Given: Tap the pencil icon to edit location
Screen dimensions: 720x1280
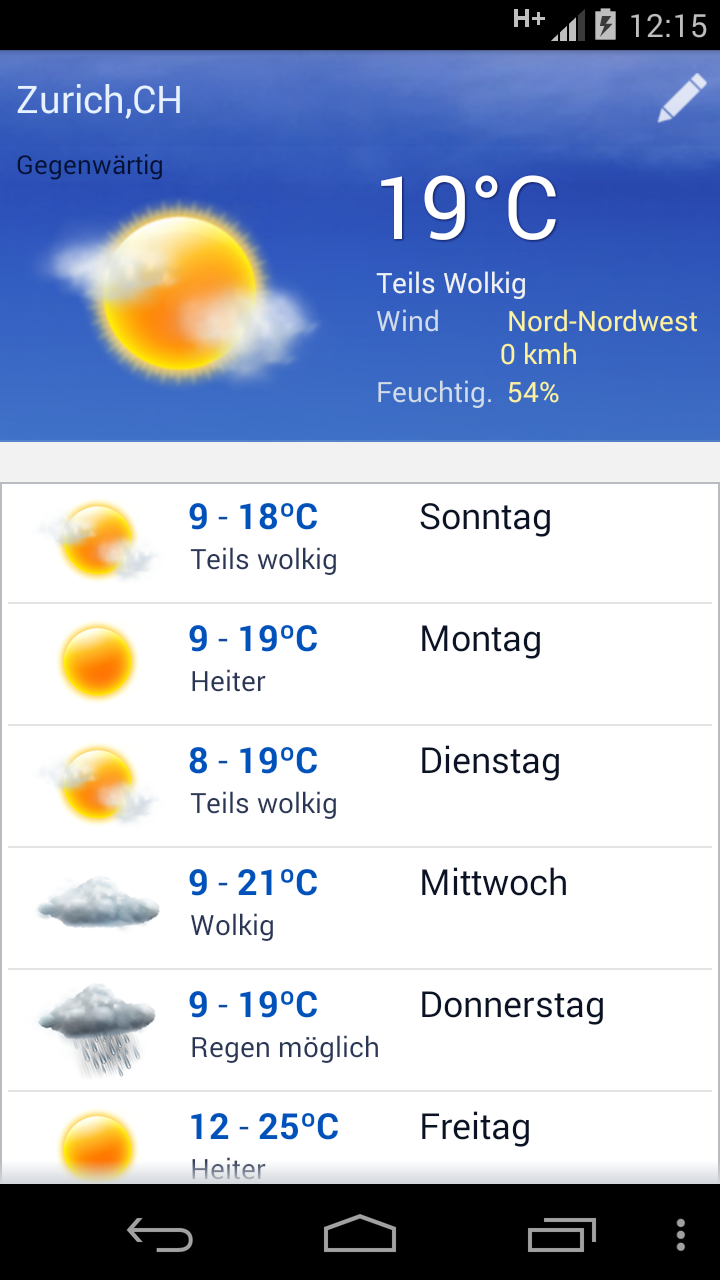Looking at the screenshot, I should pos(681,100).
